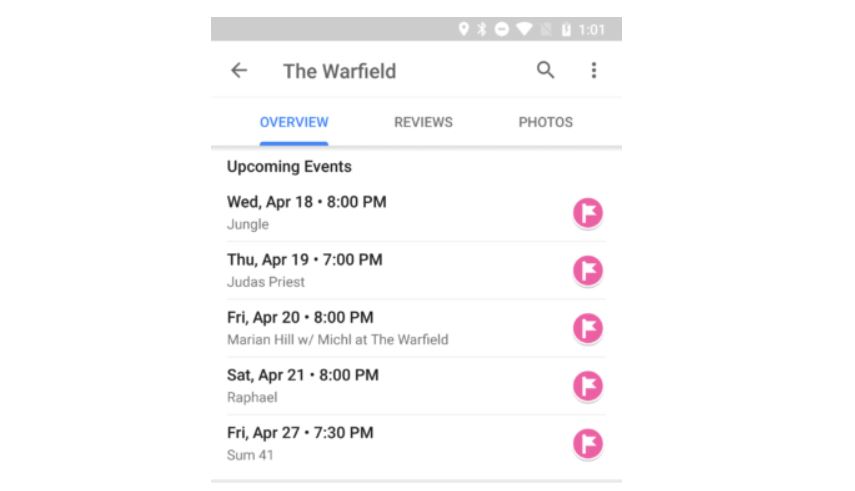Tap the pink flag icon beside Jungle

(x=588, y=213)
